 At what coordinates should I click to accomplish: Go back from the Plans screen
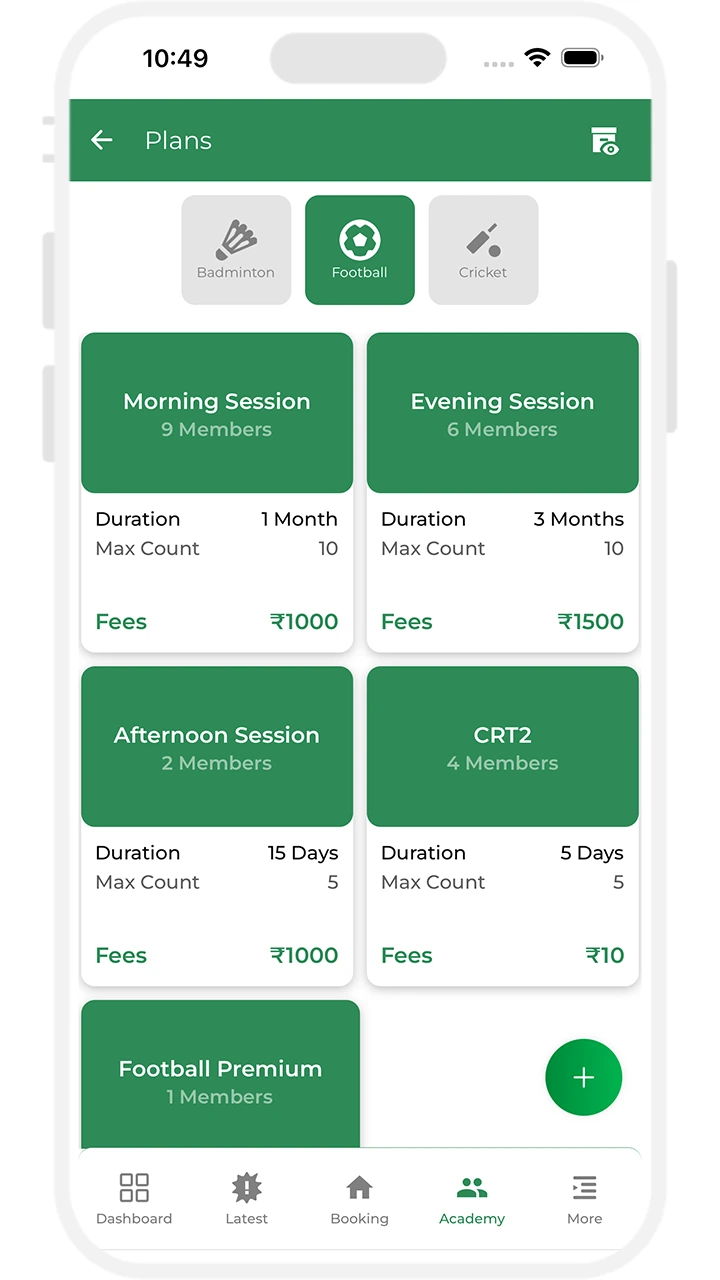(102, 140)
